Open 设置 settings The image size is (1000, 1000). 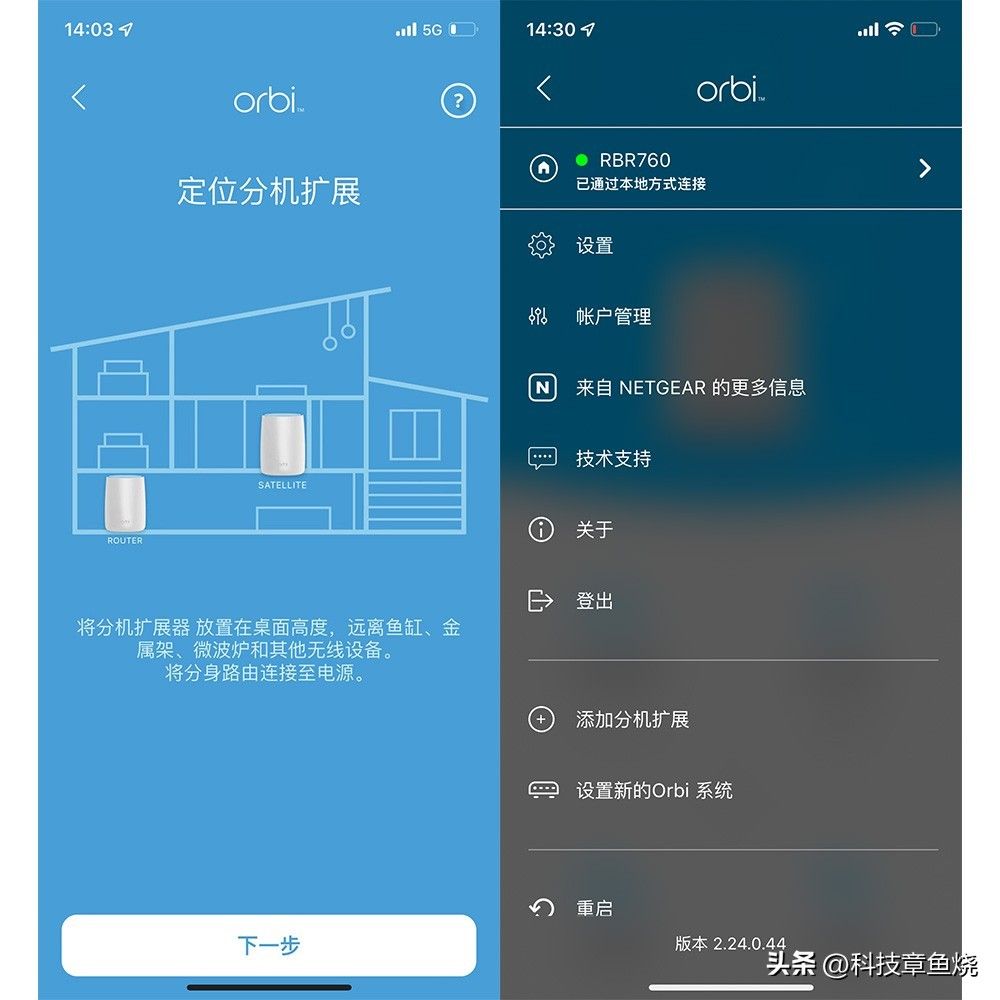point(594,246)
